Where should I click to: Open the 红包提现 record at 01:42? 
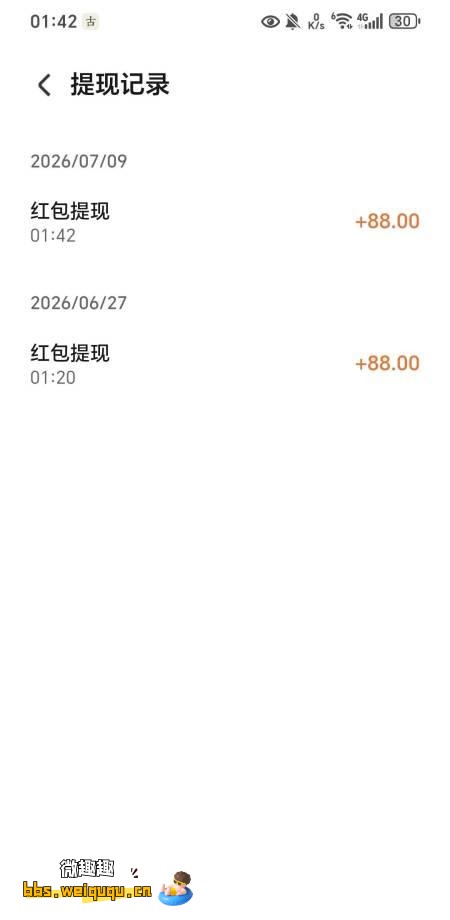coord(225,222)
